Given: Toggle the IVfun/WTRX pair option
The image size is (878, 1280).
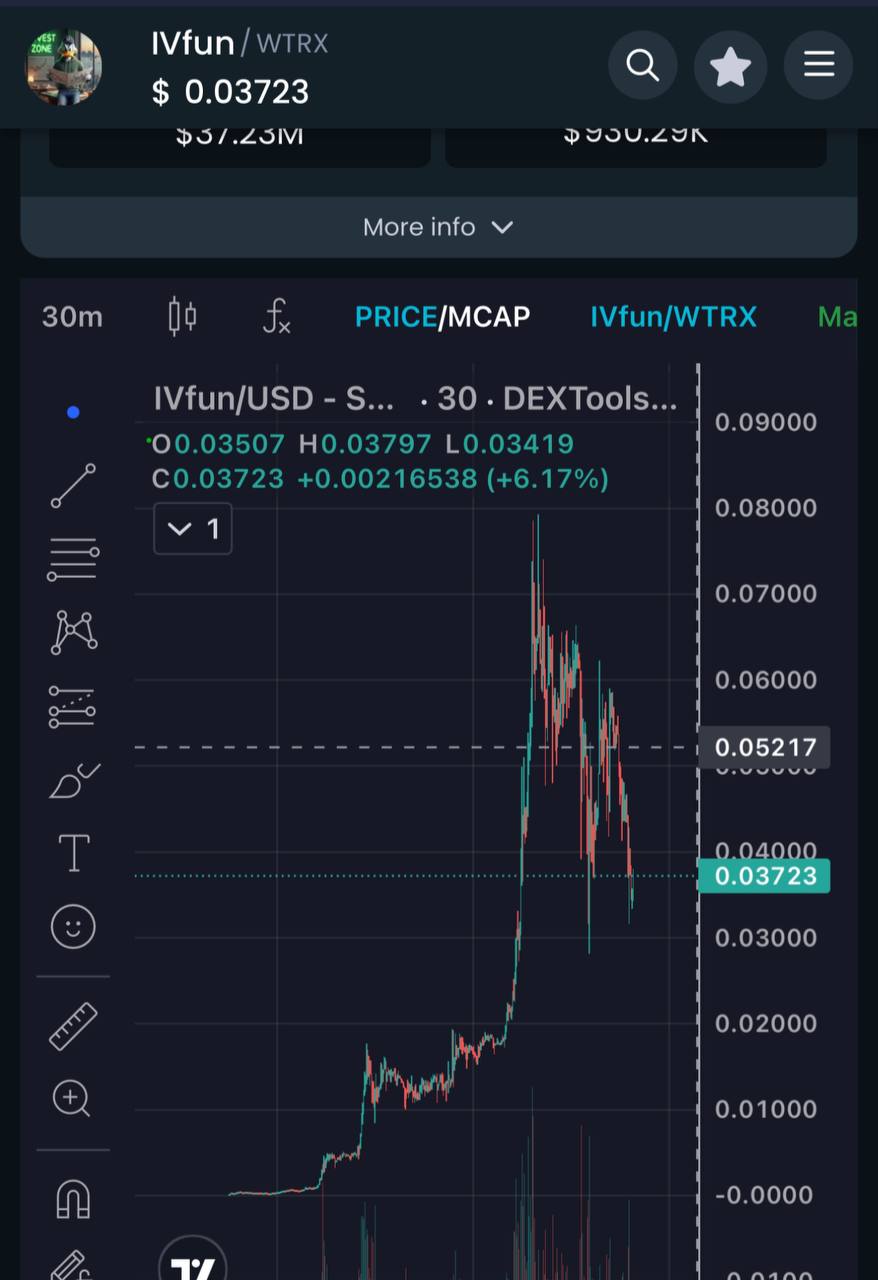Looking at the screenshot, I should coord(673,317).
